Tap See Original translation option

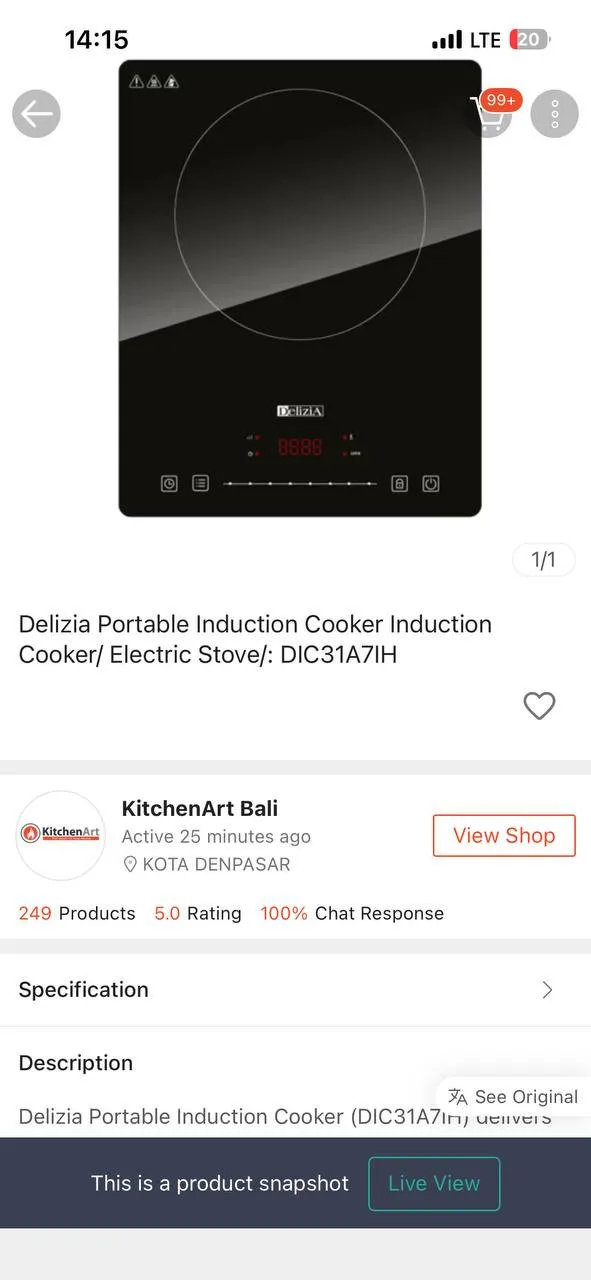[513, 1097]
